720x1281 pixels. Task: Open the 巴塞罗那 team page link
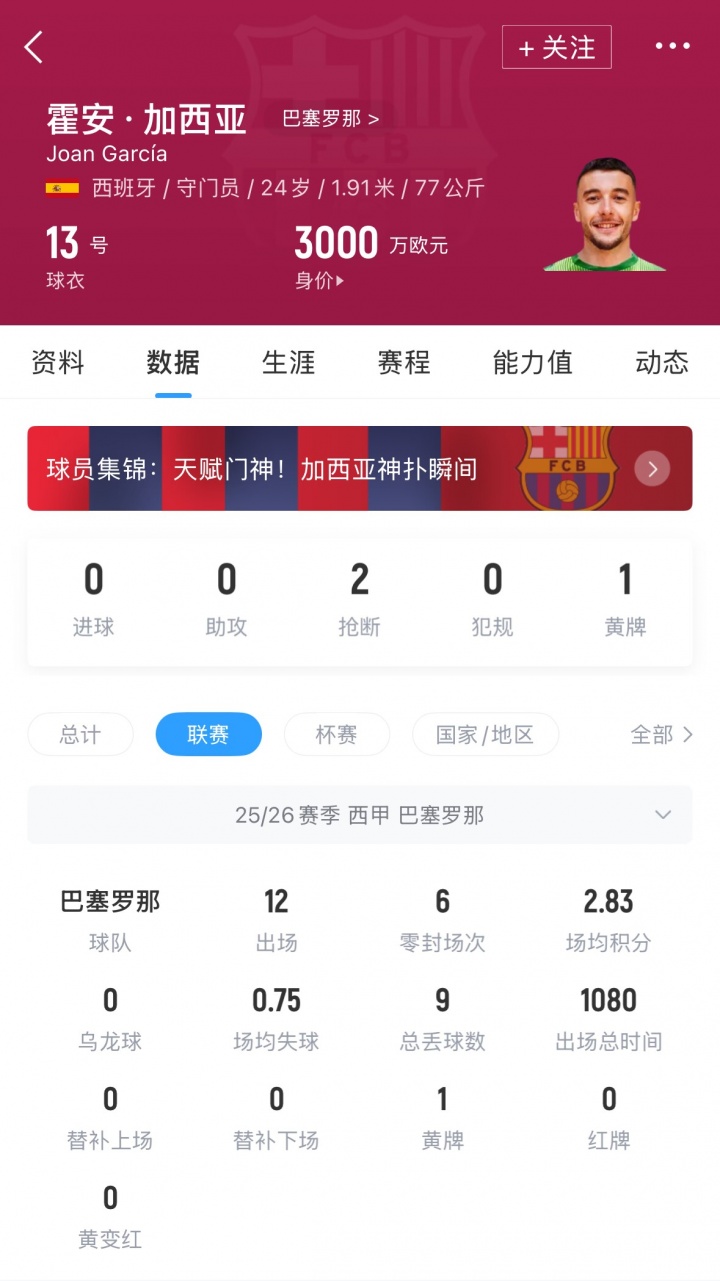click(x=330, y=118)
